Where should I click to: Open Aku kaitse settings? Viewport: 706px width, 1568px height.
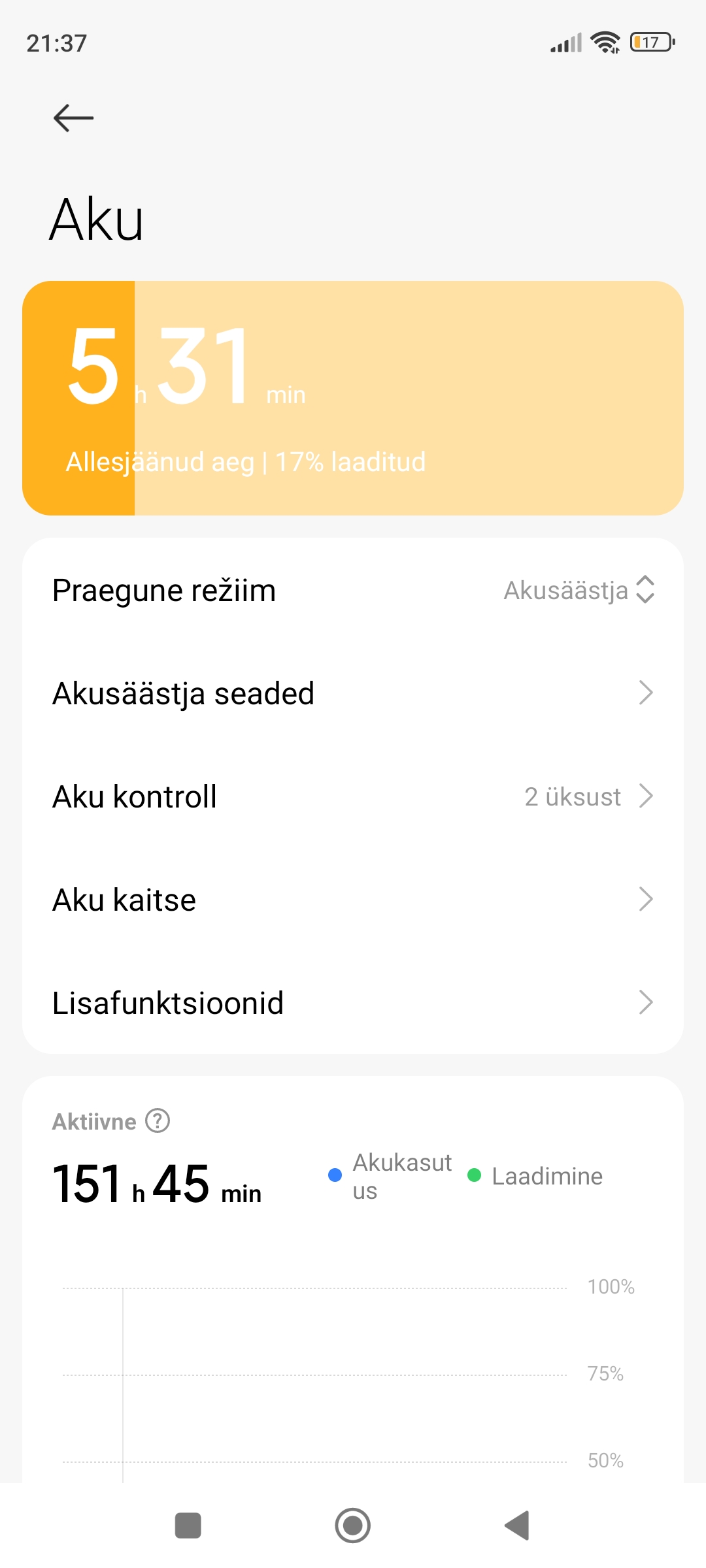[353, 900]
